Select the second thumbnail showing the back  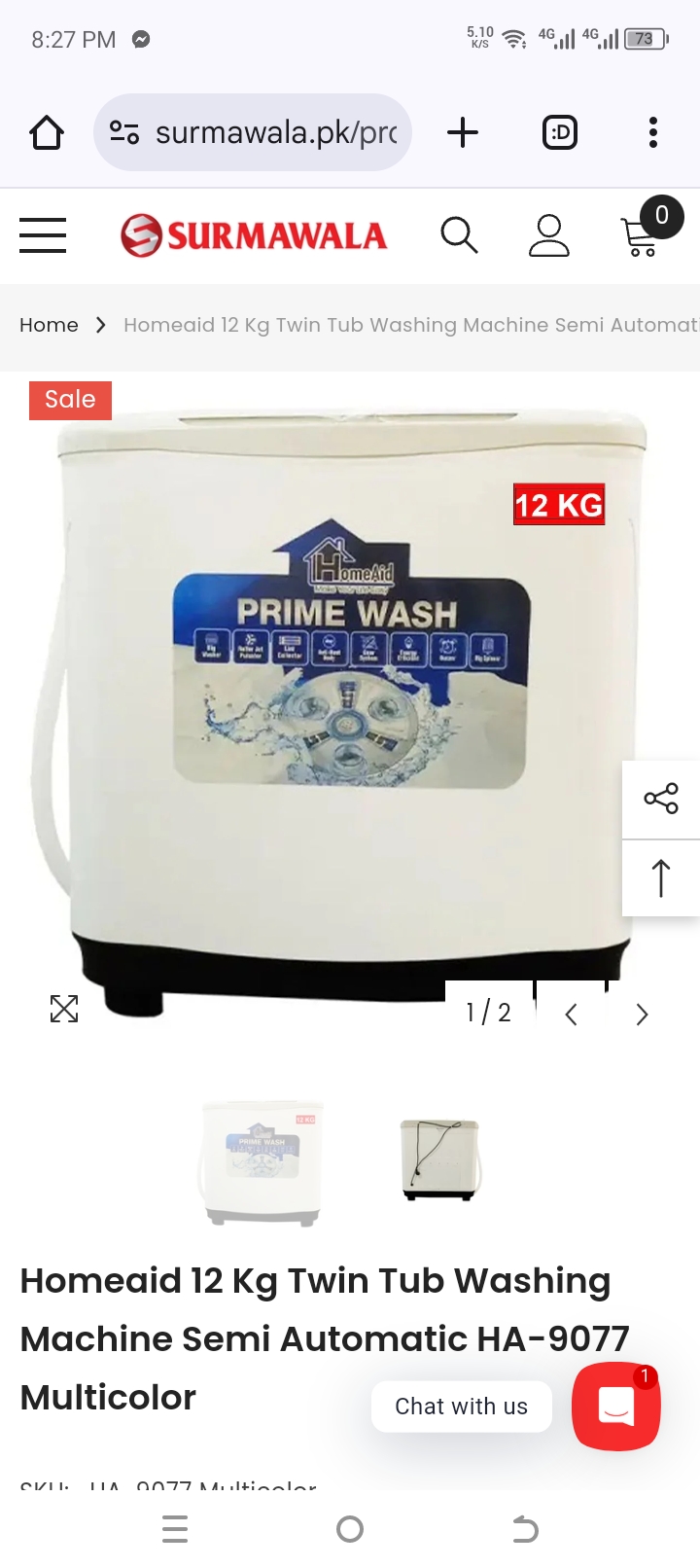(439, 1159)
